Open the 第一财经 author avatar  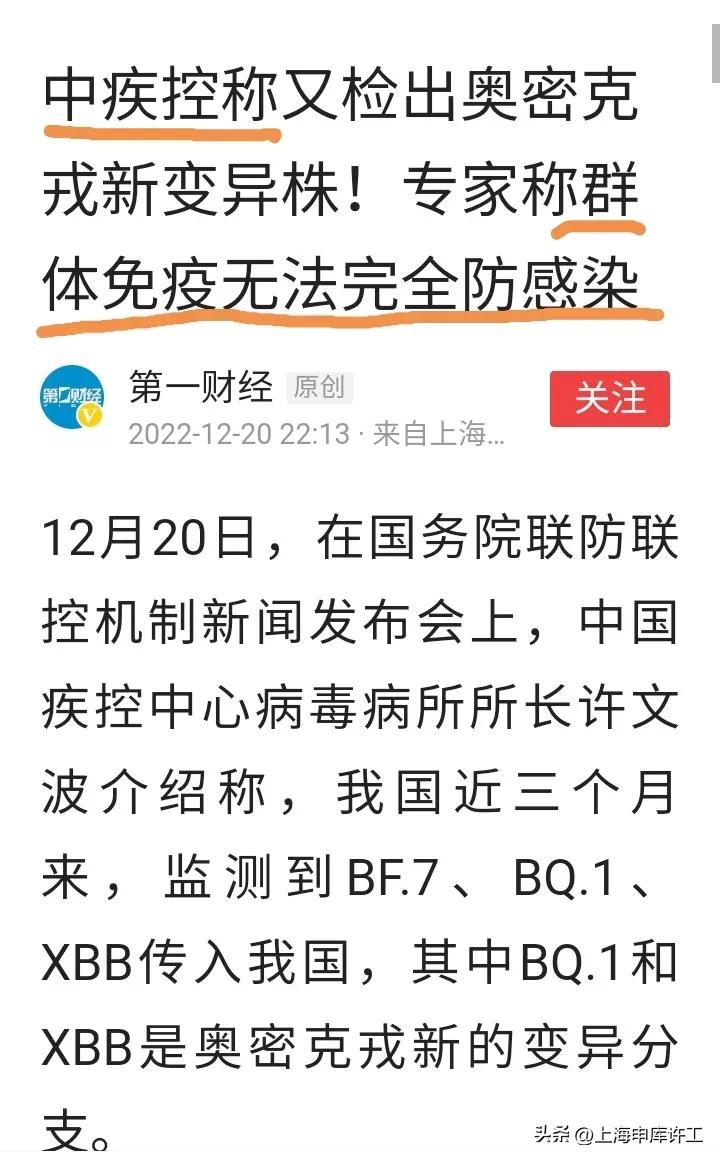72,399
